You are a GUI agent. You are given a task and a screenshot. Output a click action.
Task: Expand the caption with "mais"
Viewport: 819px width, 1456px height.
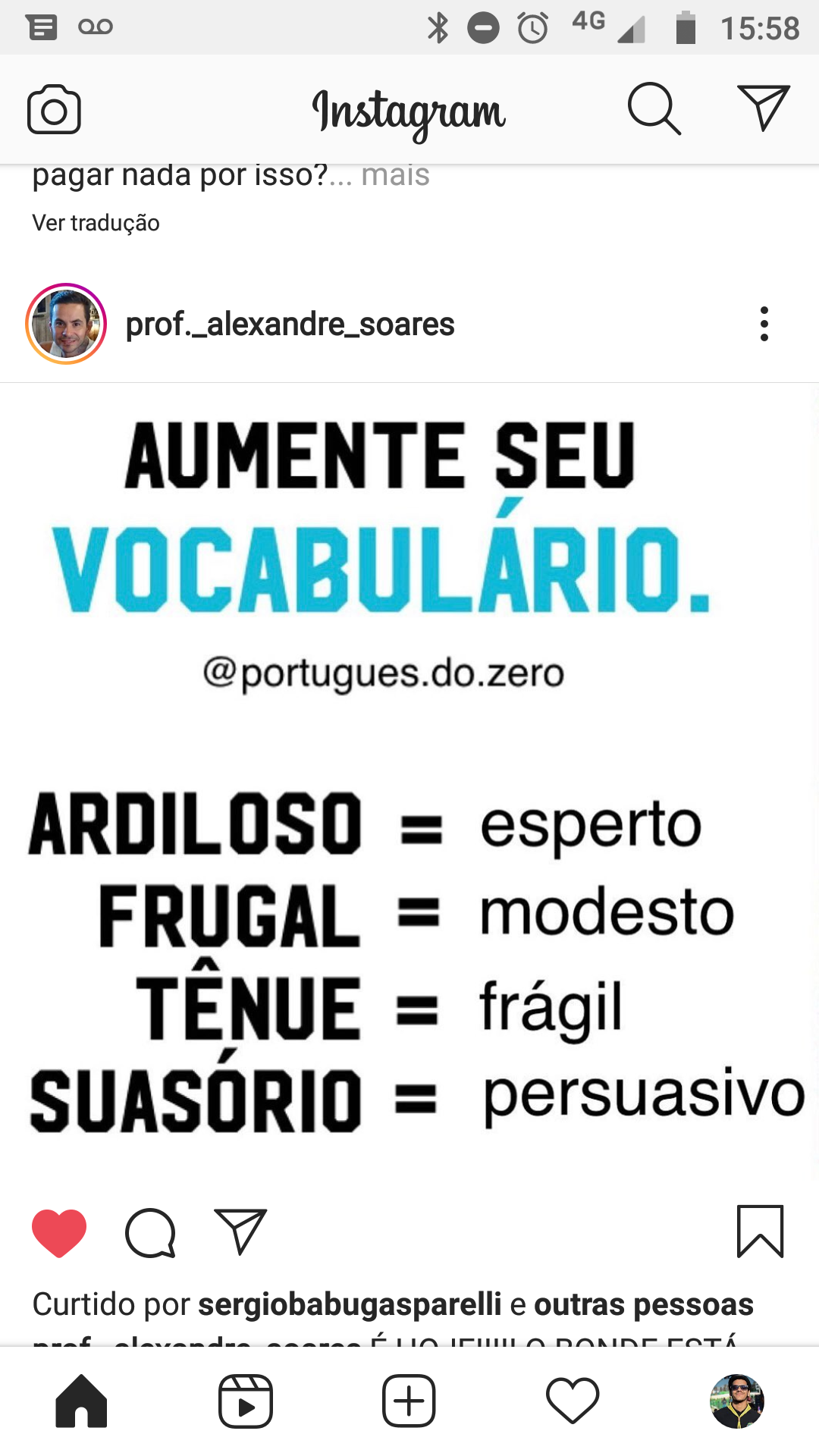(396, 175)
